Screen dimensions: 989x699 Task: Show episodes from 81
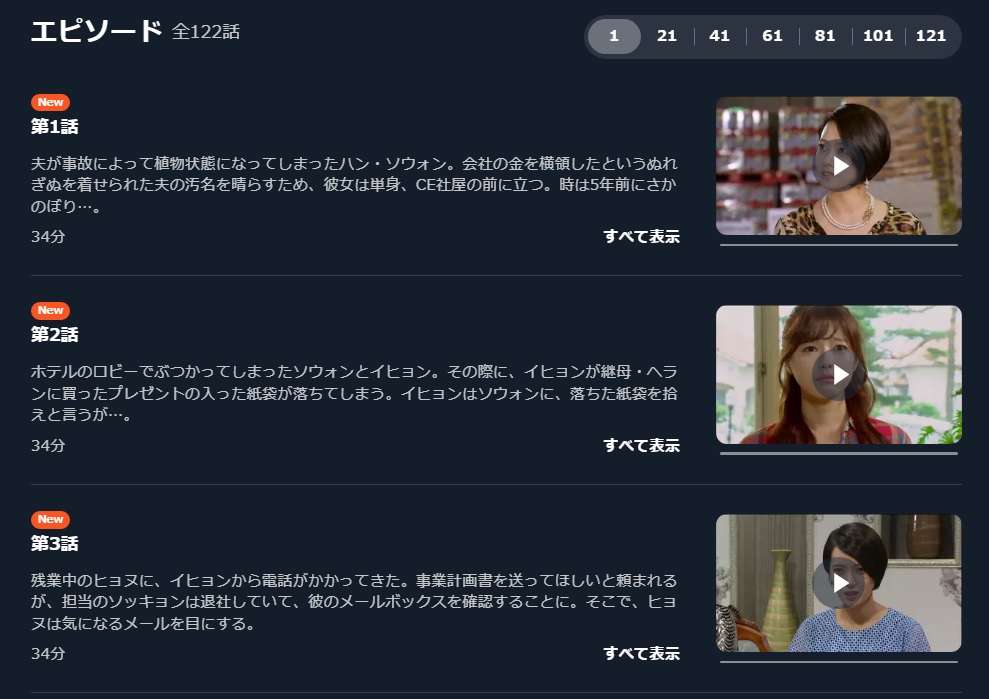(x=825, y=36)
